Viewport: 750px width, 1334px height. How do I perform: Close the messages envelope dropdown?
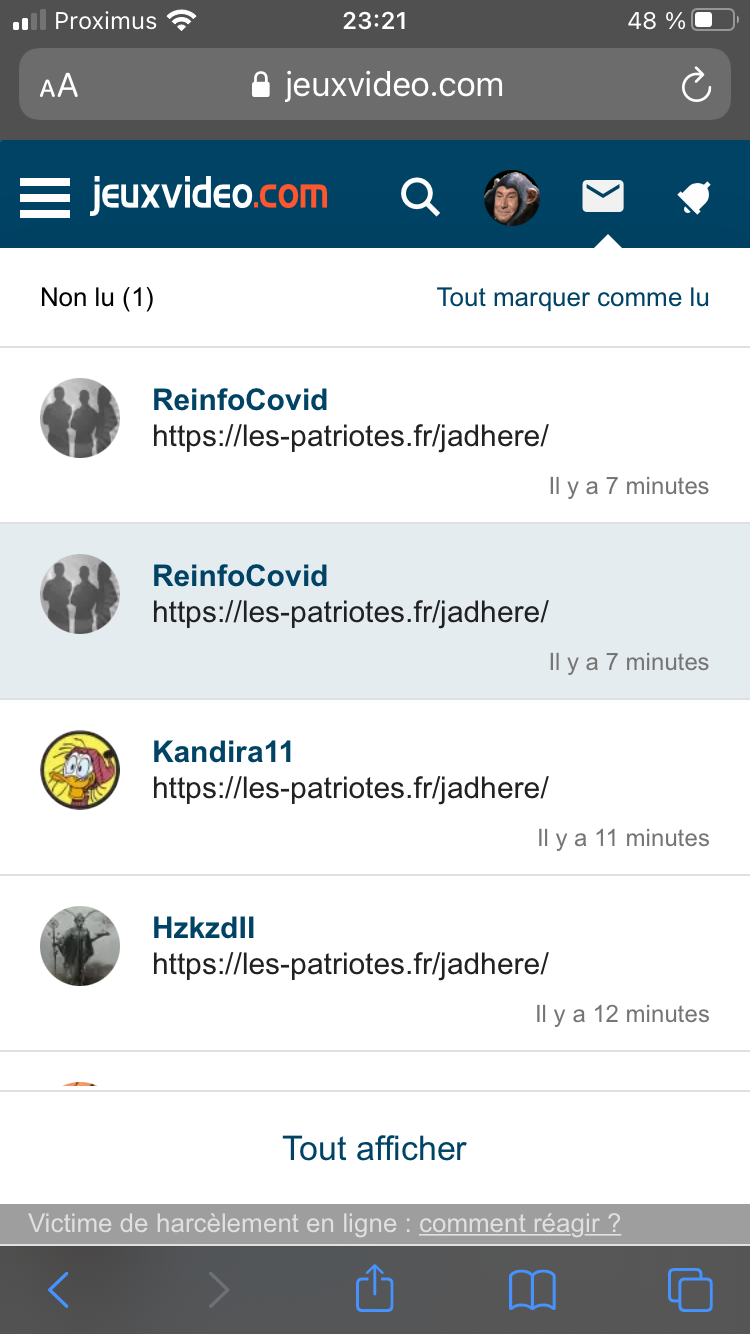(x=603, y=197)
